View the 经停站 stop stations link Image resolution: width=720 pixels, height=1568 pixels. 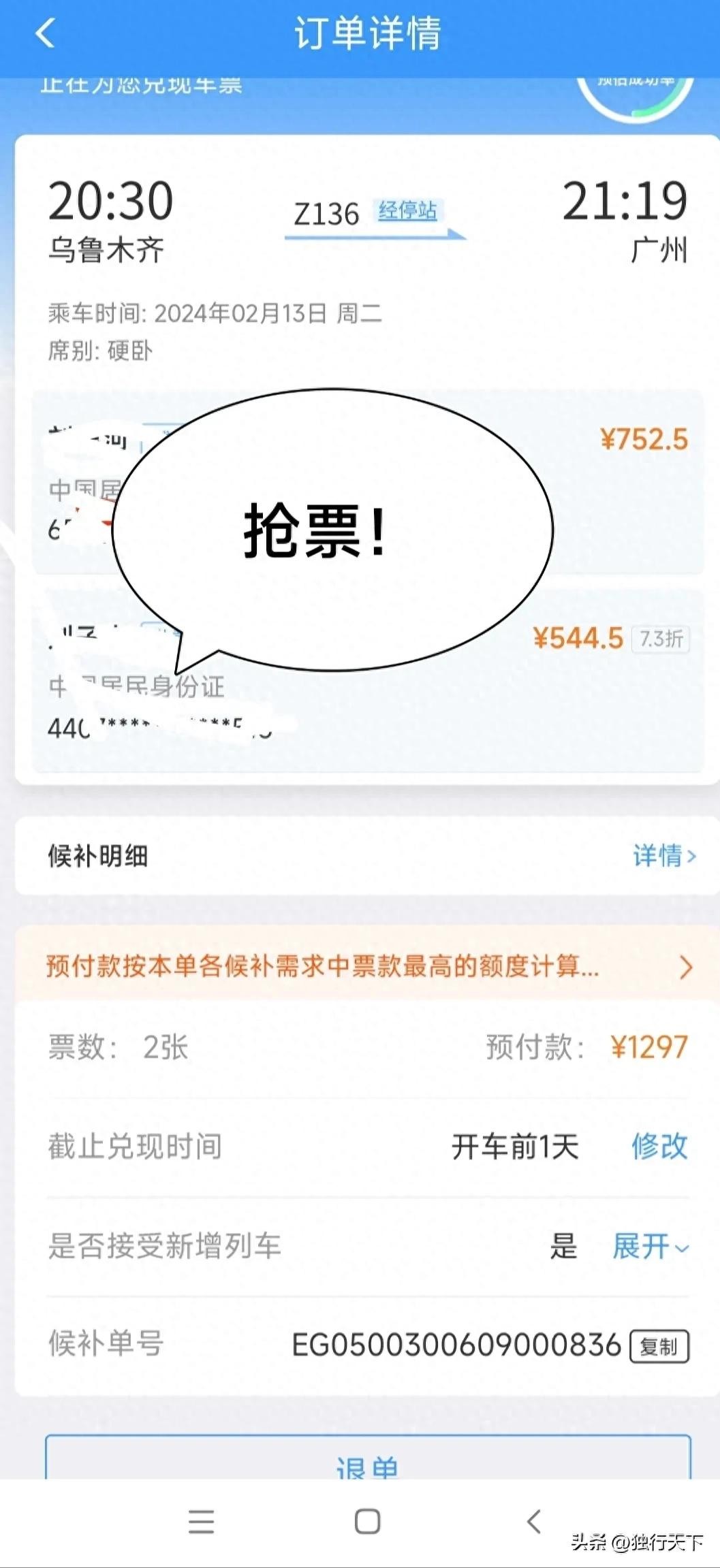pos(407,210)
